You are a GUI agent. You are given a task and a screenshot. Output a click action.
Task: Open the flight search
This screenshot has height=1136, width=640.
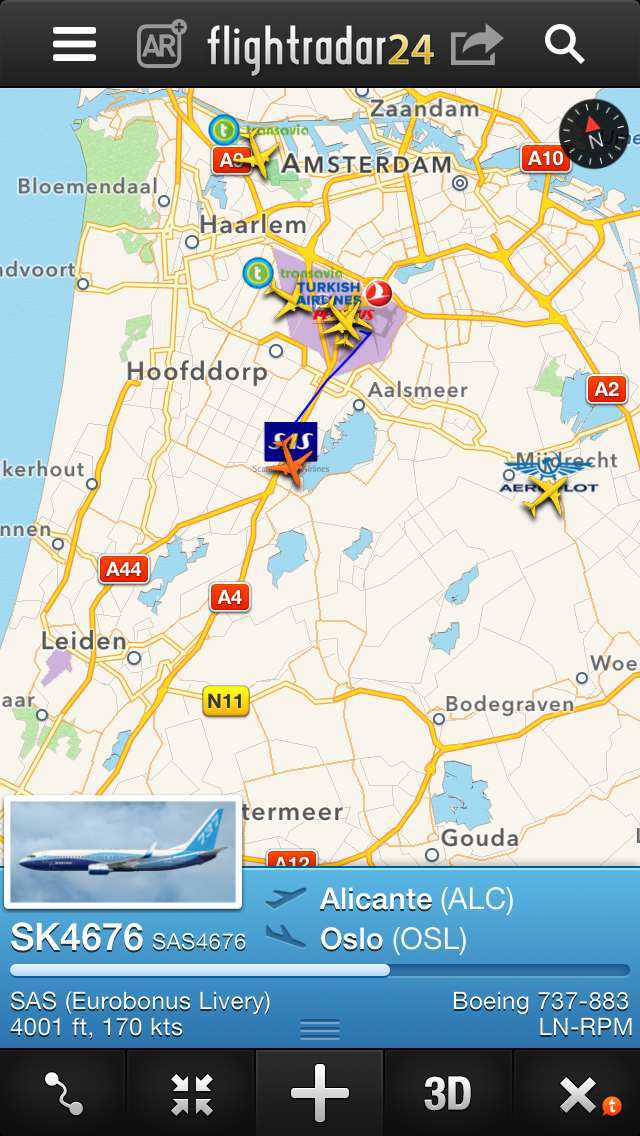click(x=564, y=44)
